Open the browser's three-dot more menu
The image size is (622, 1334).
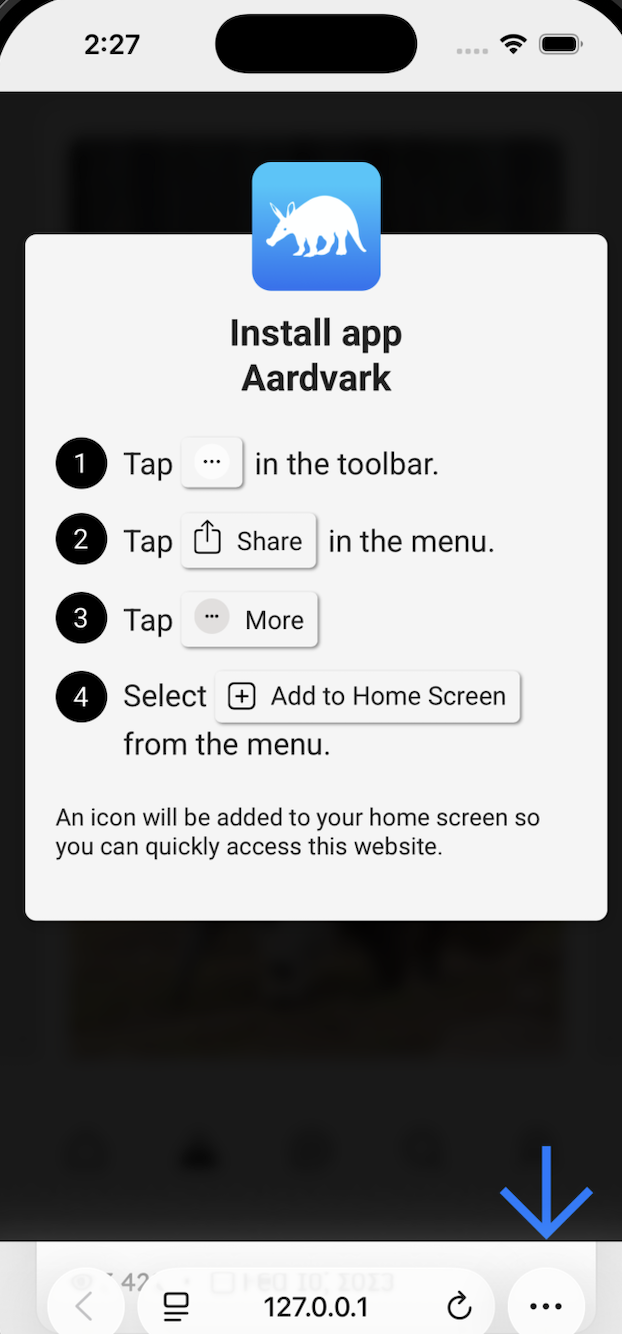pos(546,1306)
